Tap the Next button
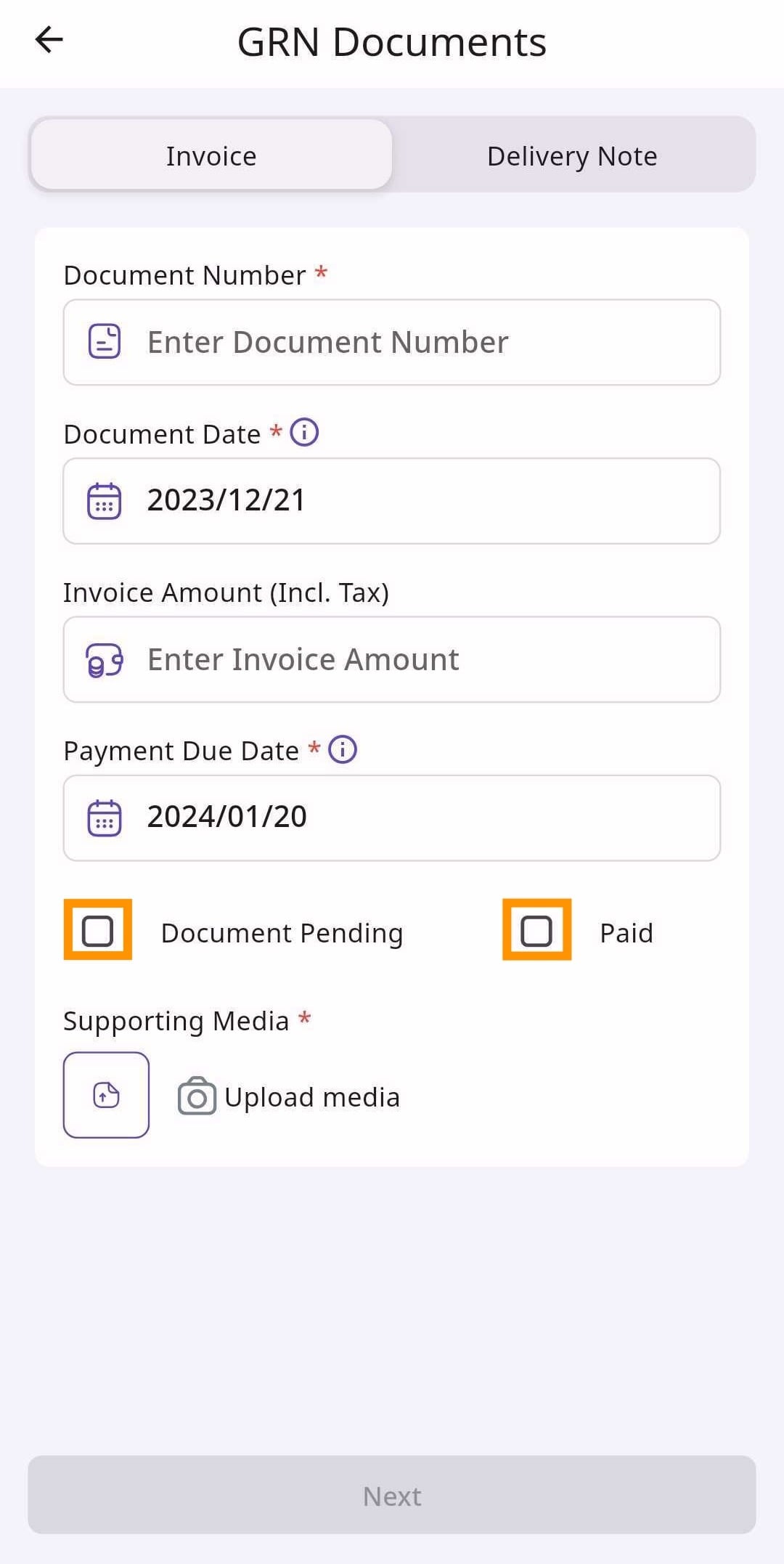The image size is (784, 1564). 392,1496
